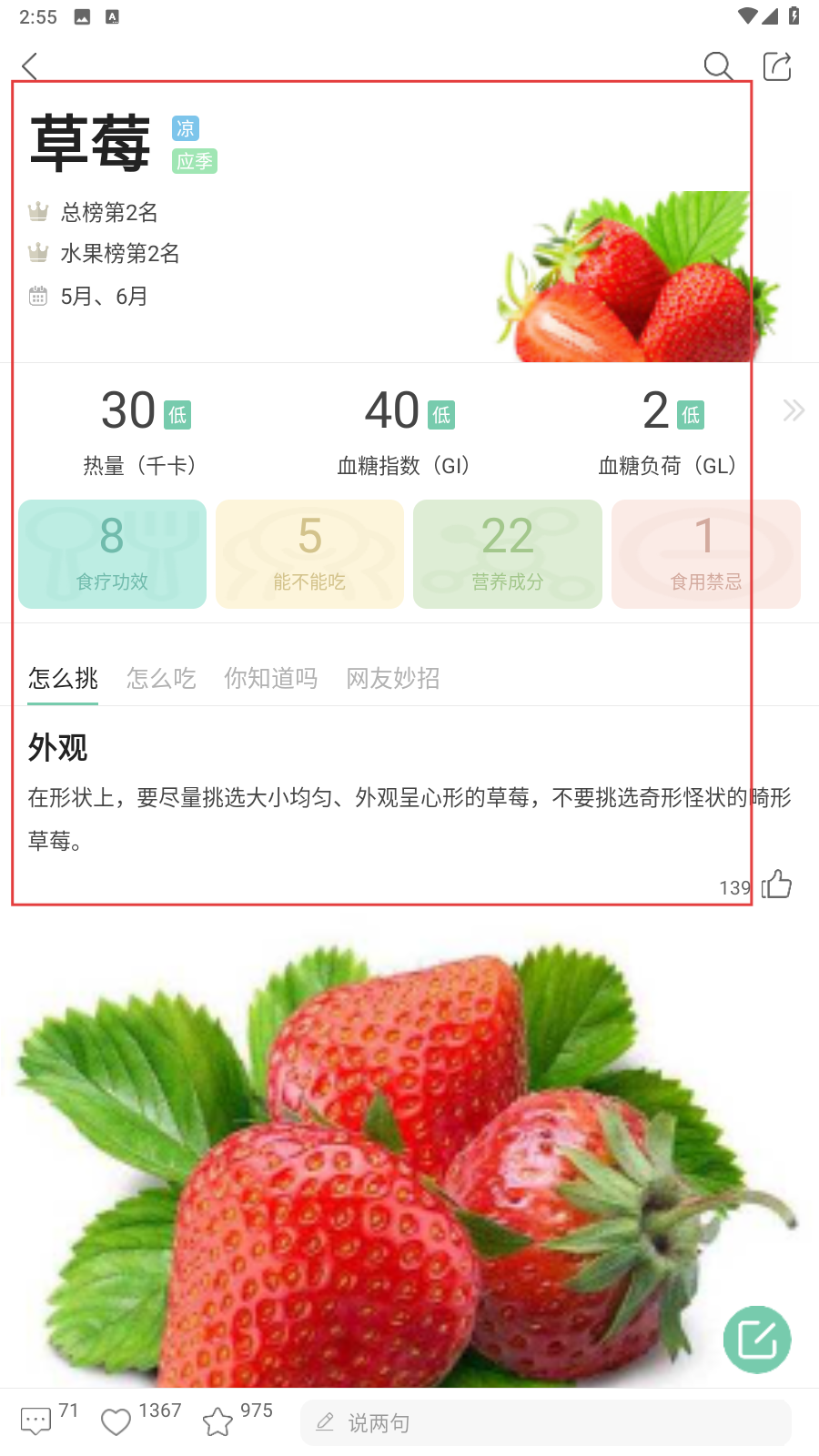The image size is (819, 1456).
Task: Tap the green floating edit button
Action: tap(757, 1340)
